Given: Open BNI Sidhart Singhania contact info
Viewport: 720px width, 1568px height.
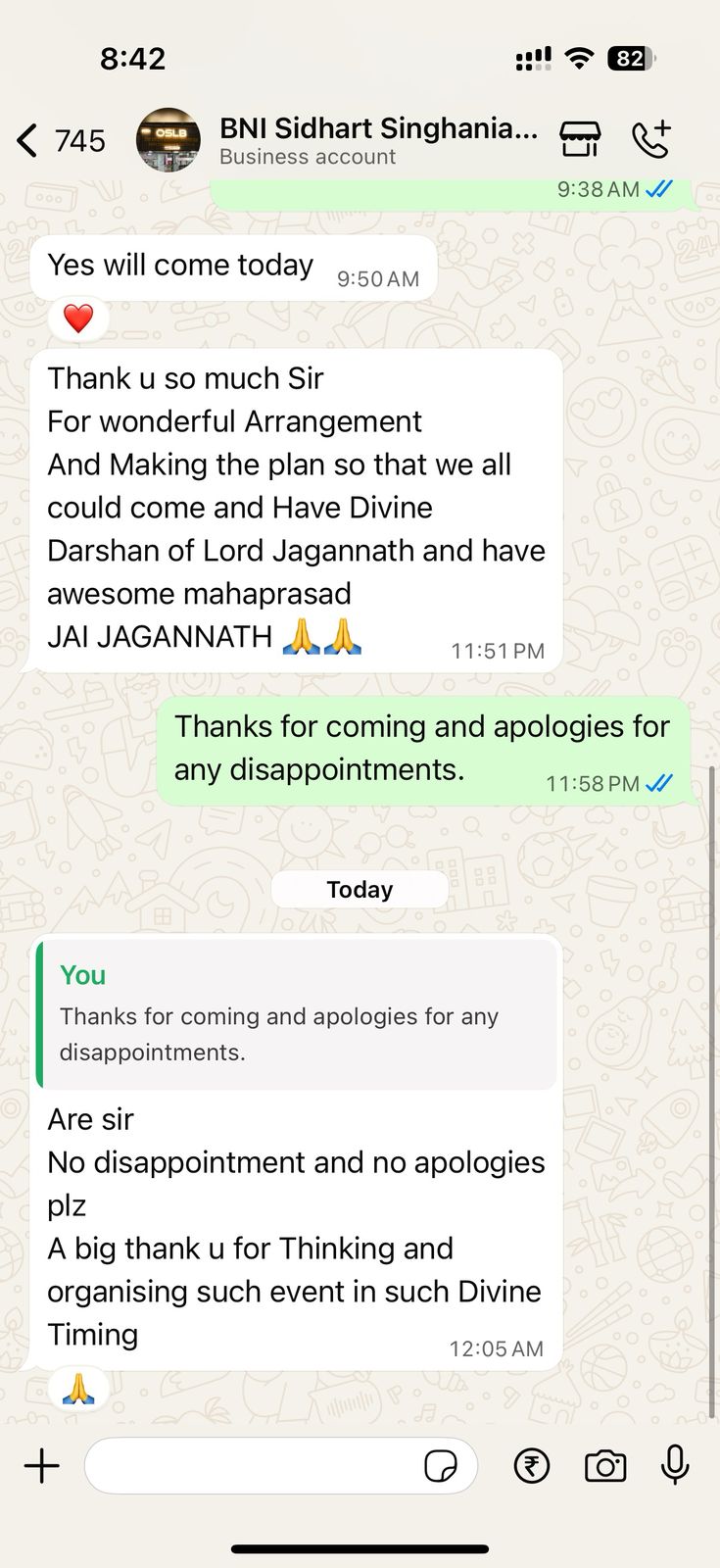Looking at the screenshot, I should point(377,140).
